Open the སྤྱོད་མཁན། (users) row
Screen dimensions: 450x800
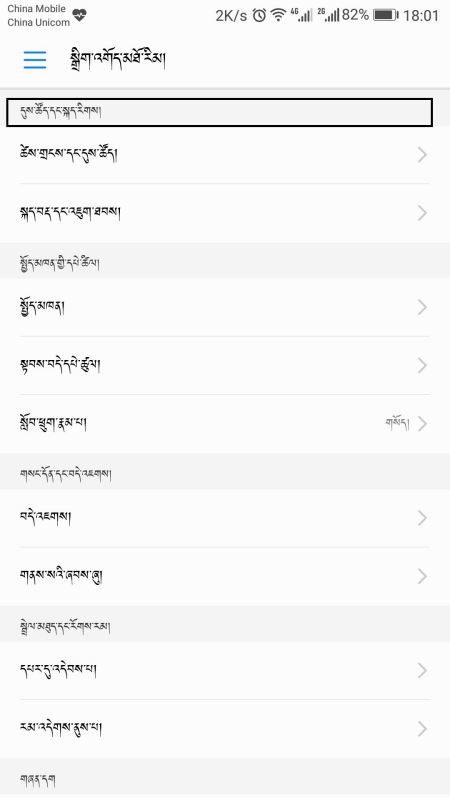pos(225,307)
